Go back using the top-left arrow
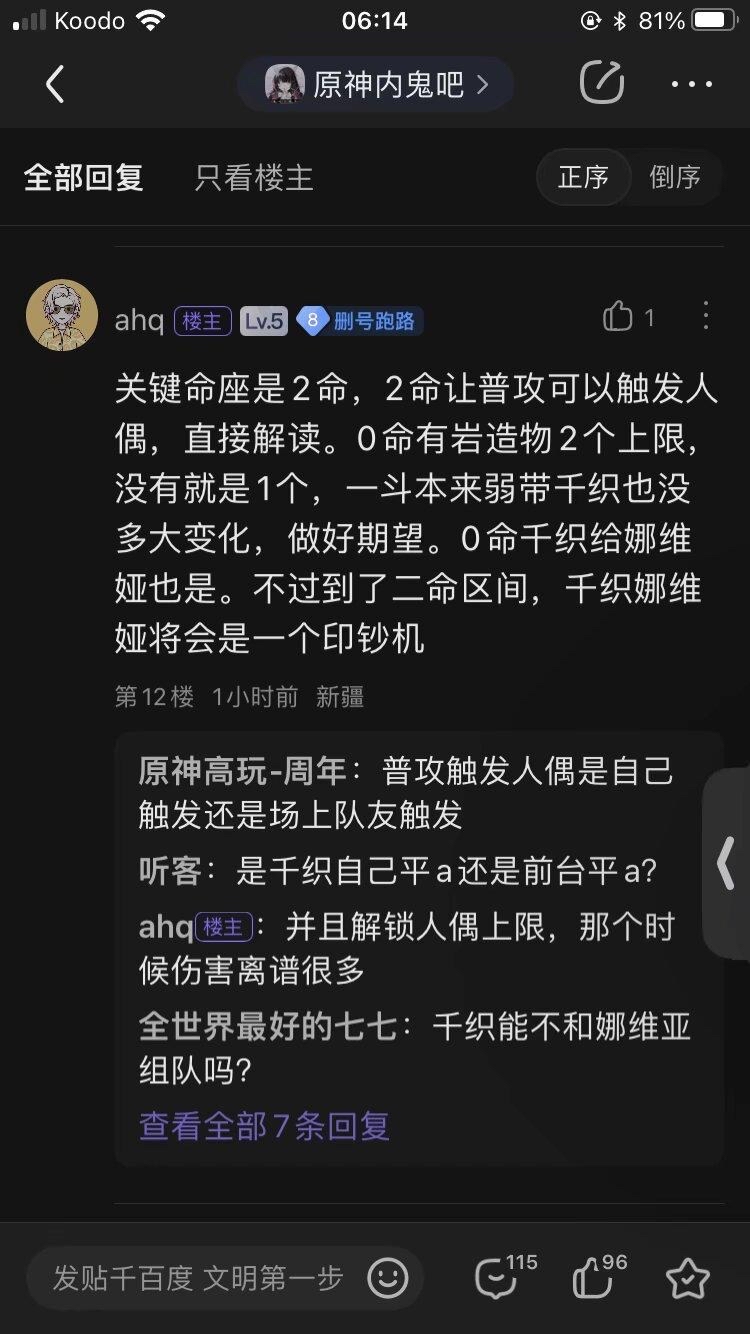 [55, 84]
